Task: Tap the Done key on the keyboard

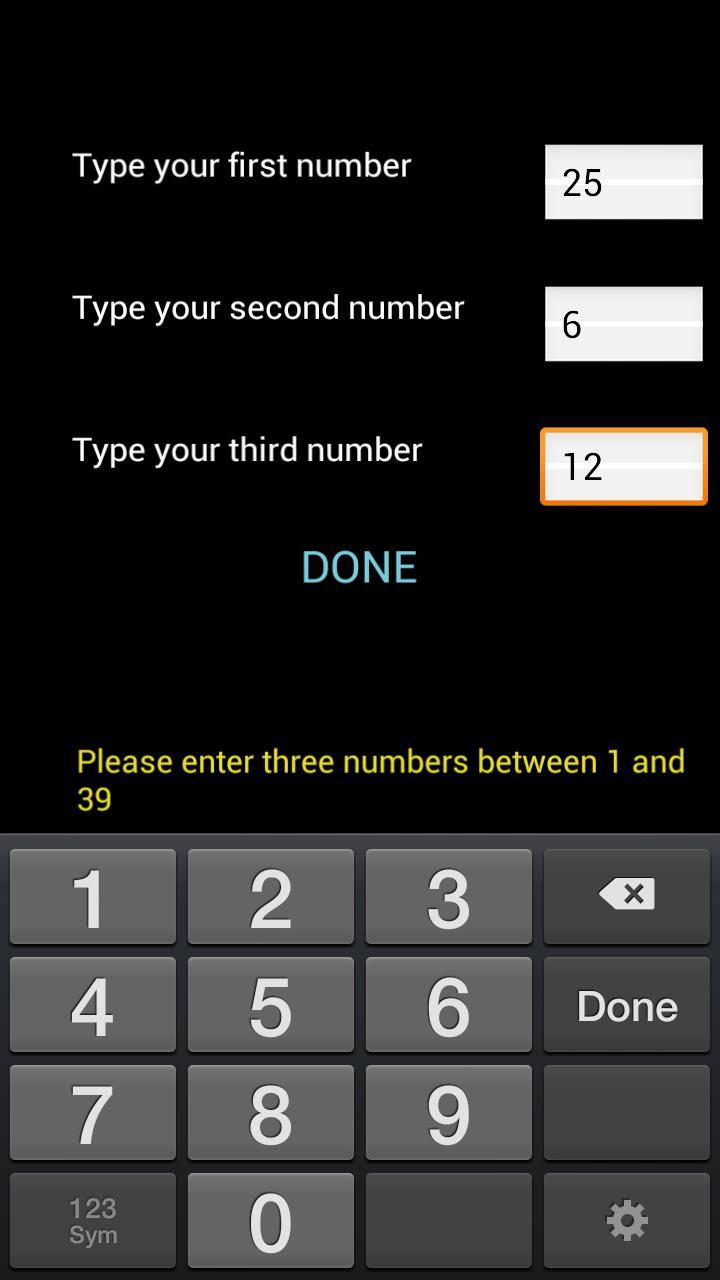Action: point(626,1005)
